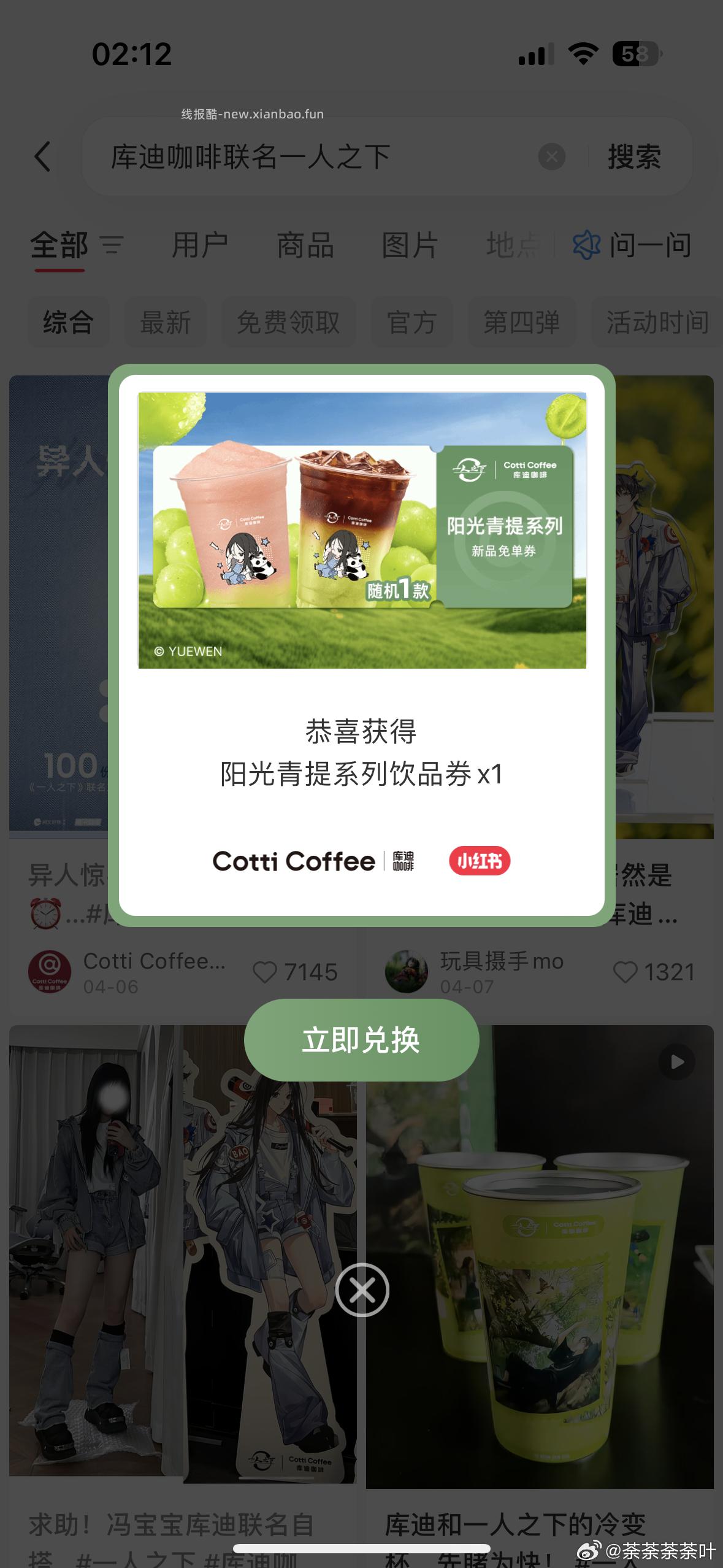Image resolution: width=723 pixels, height=1568 pixels.
Task: Enable the 免费领取 filter chip
Action: click(x=288, y=323)
